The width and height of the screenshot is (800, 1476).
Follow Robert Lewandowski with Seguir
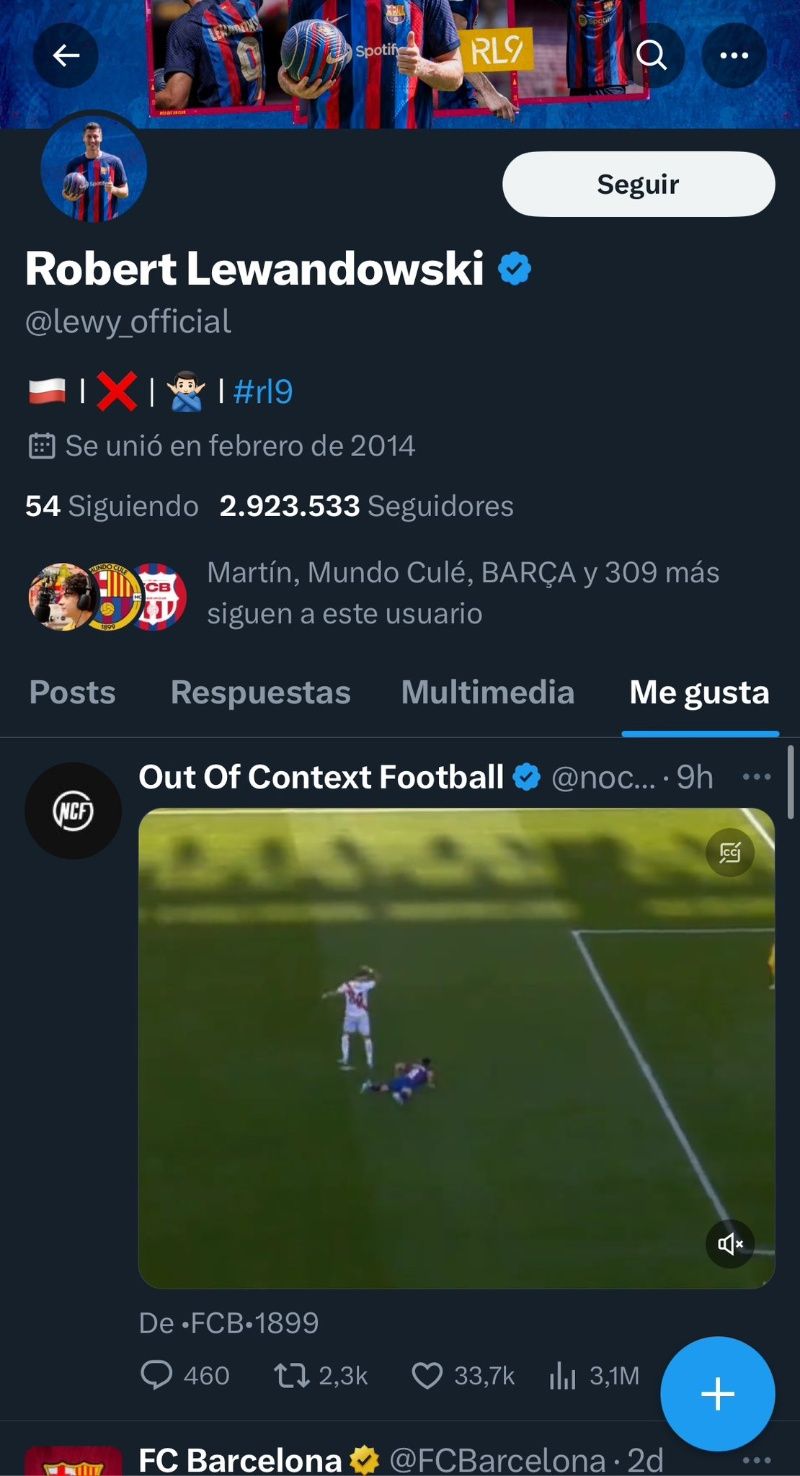point(638,184)
